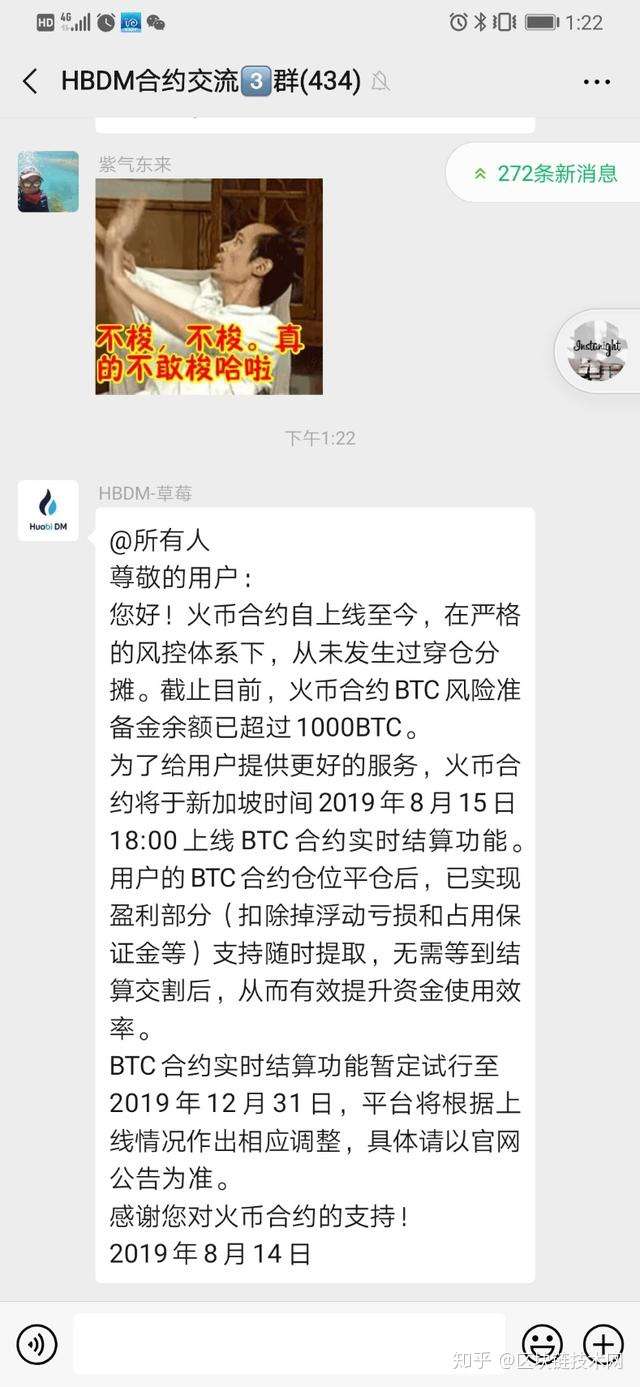The width and height of the screenshot is (640, 1387).
Task: Open the group chat overflow menu
Action: [595, 81]
